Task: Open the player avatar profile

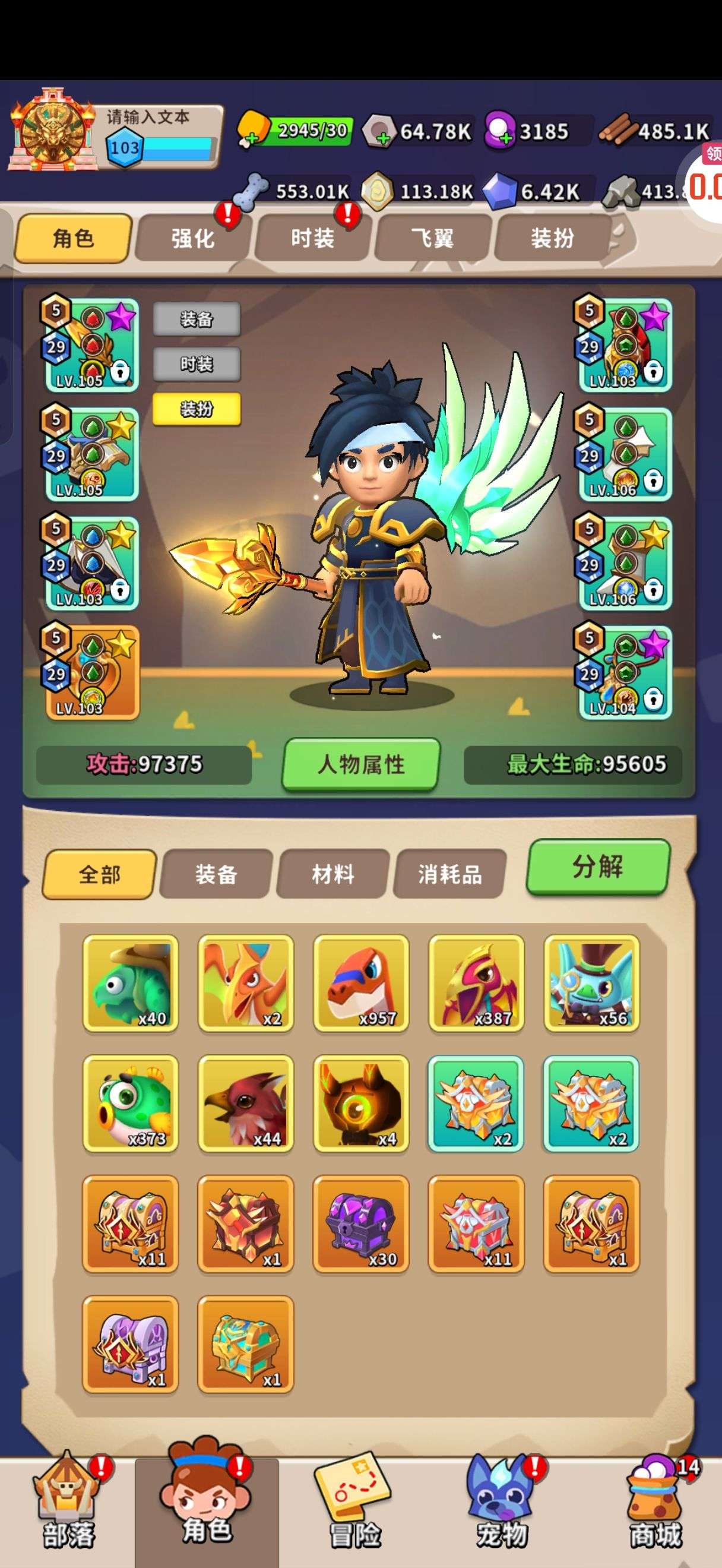Action: click(51, 130)
